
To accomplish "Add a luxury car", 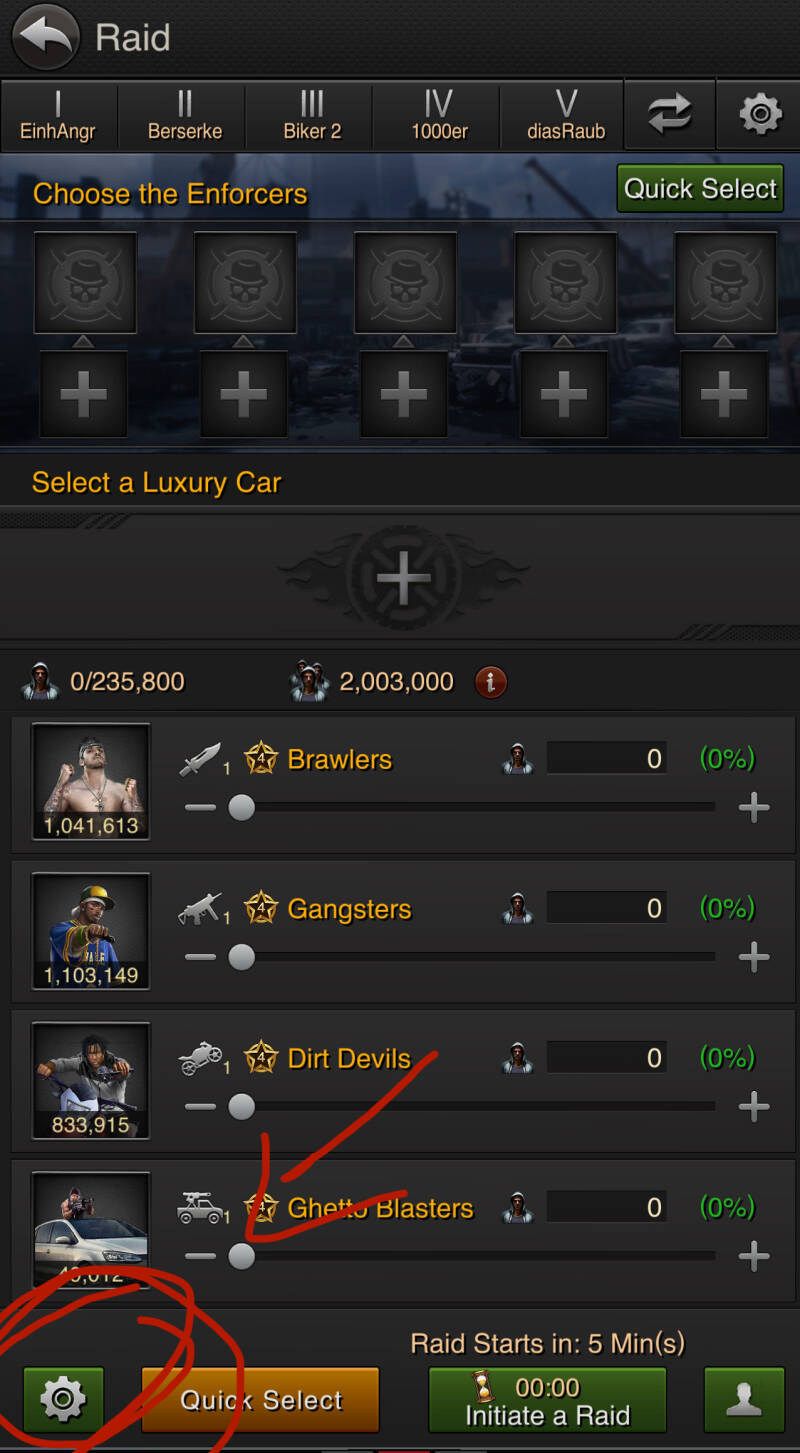I will [x=403, y=577].
